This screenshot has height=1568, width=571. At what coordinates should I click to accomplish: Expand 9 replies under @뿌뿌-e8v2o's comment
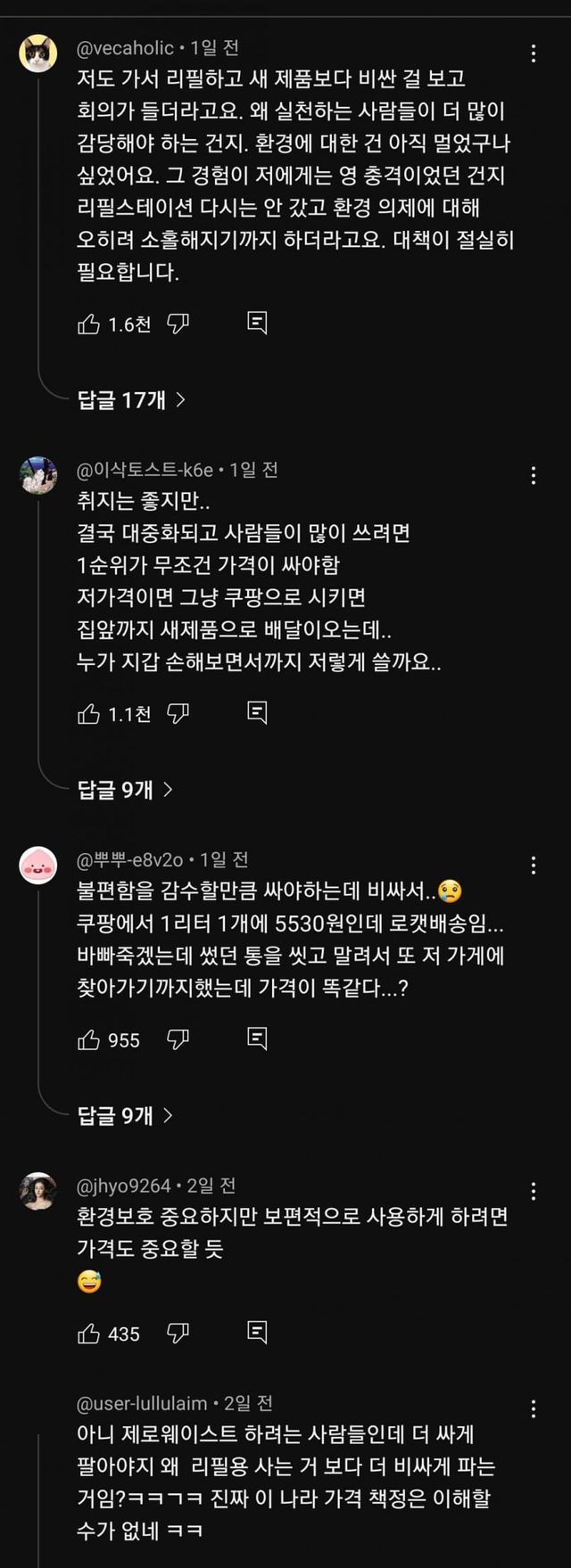click(x=126, y=1116)
